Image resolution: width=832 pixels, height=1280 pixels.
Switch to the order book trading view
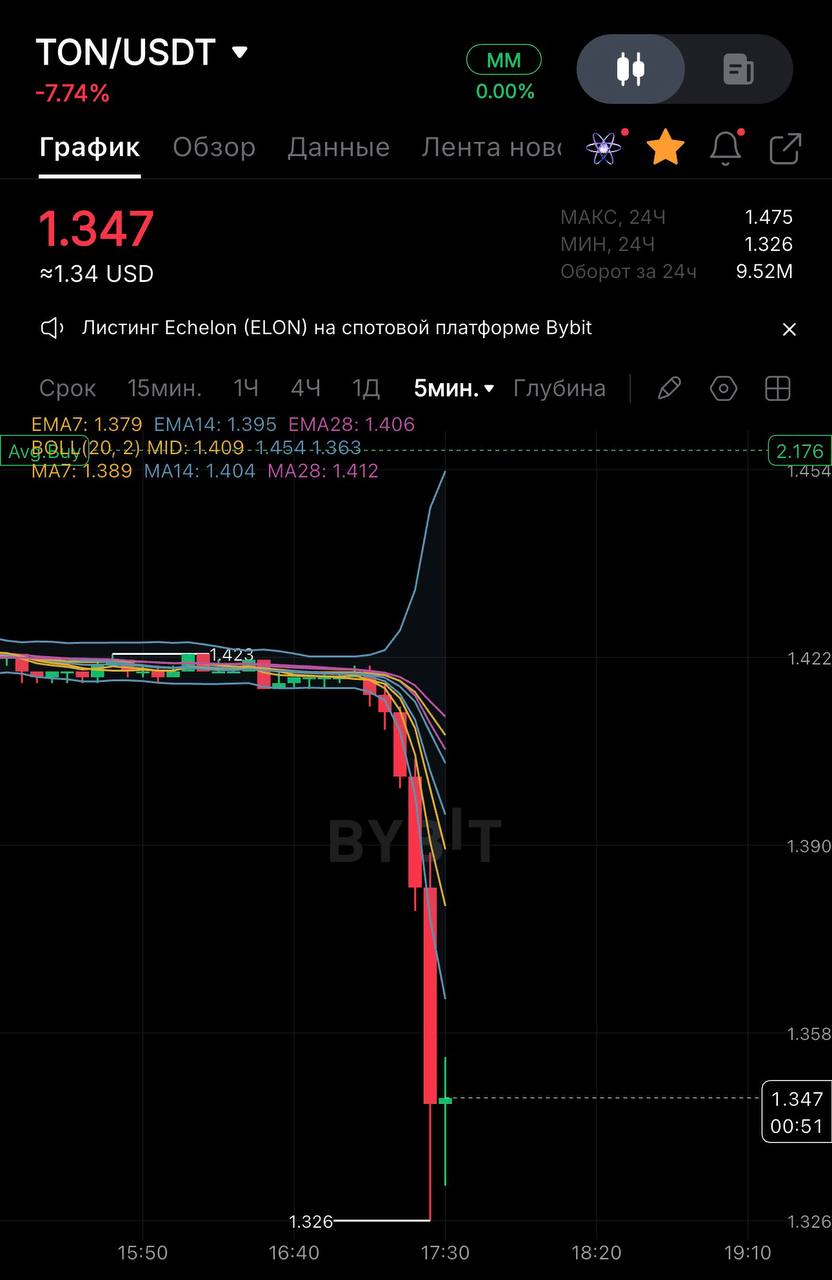[x=738, y=69]
